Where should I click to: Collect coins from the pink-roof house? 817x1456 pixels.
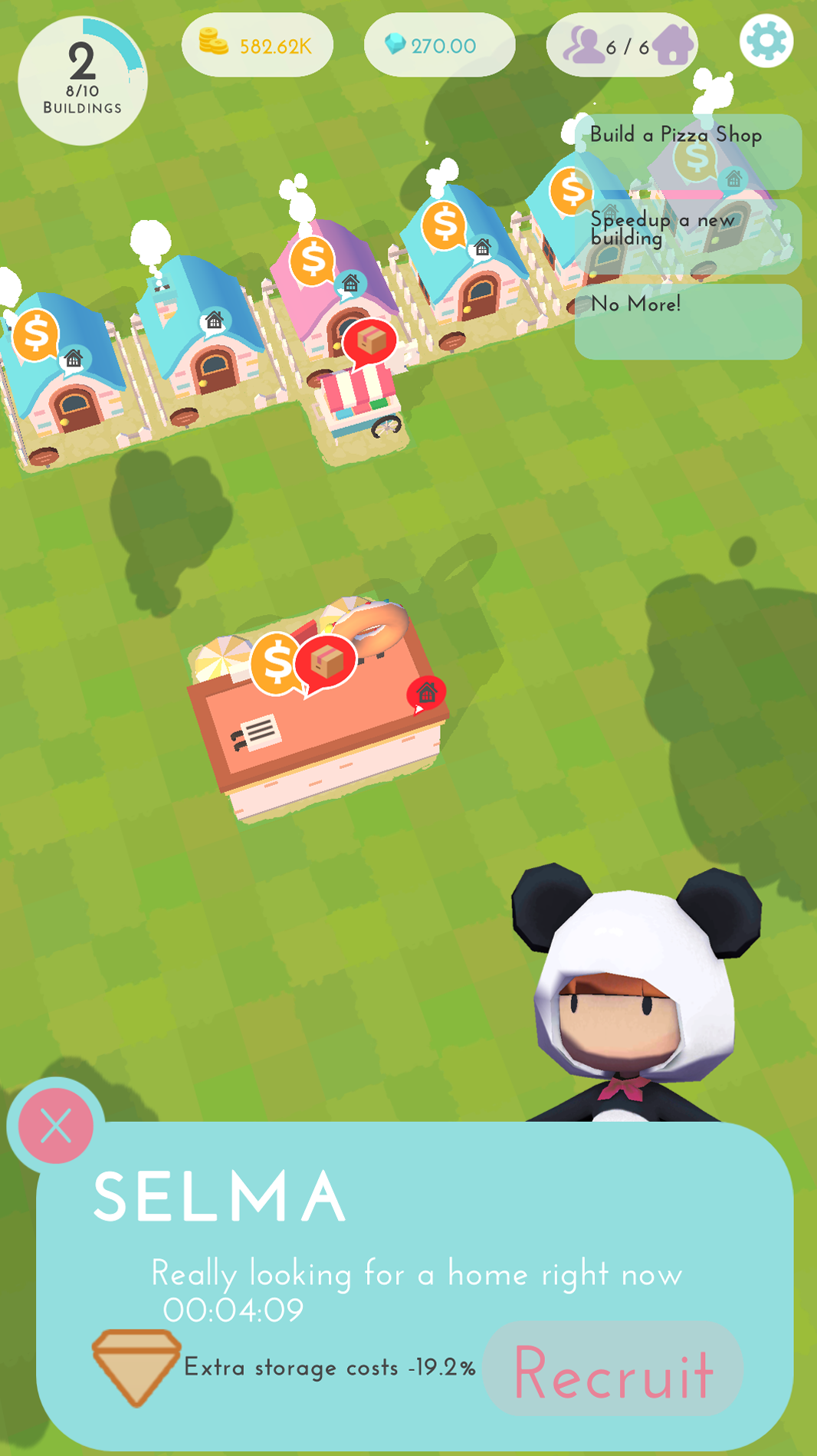312,261
